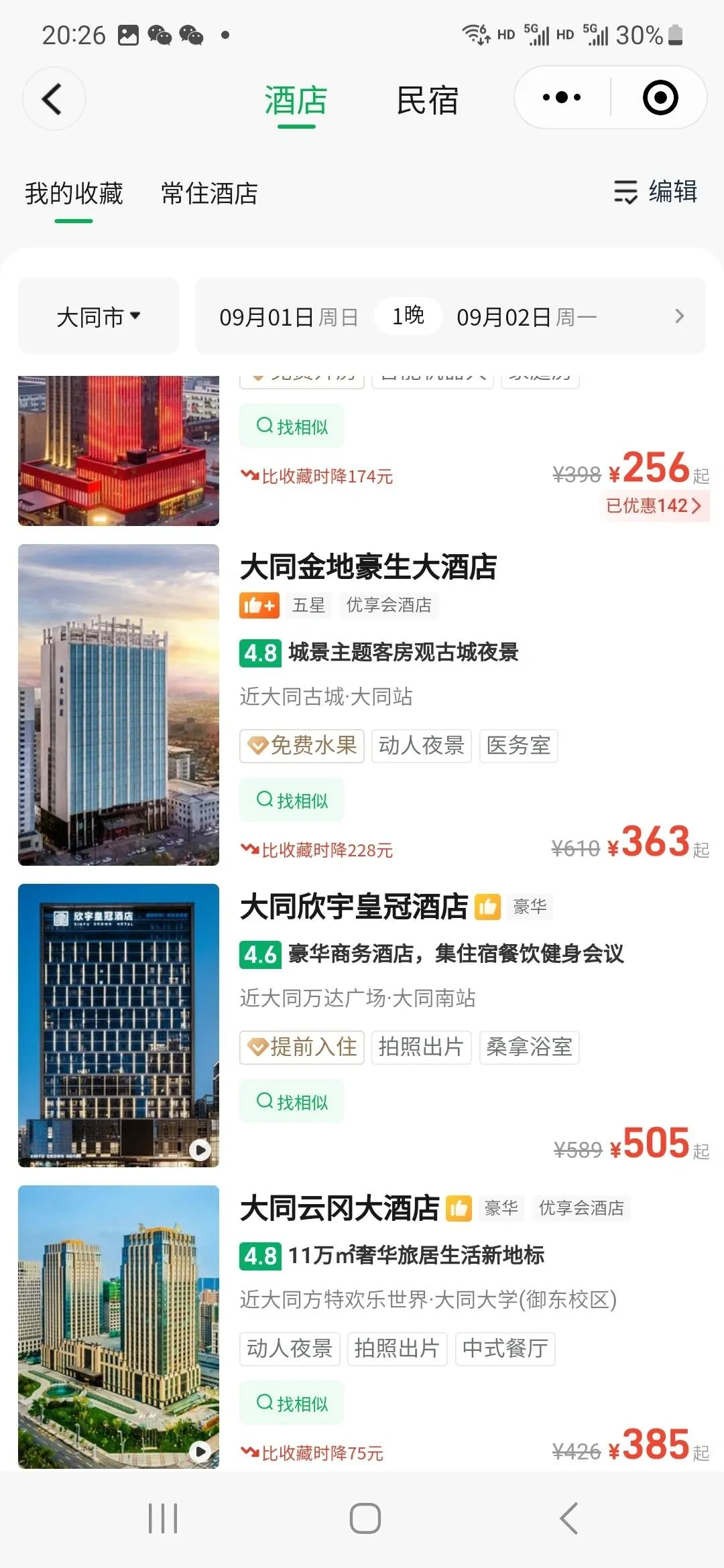Switch to 常住酒店 tab

(209, 194)
